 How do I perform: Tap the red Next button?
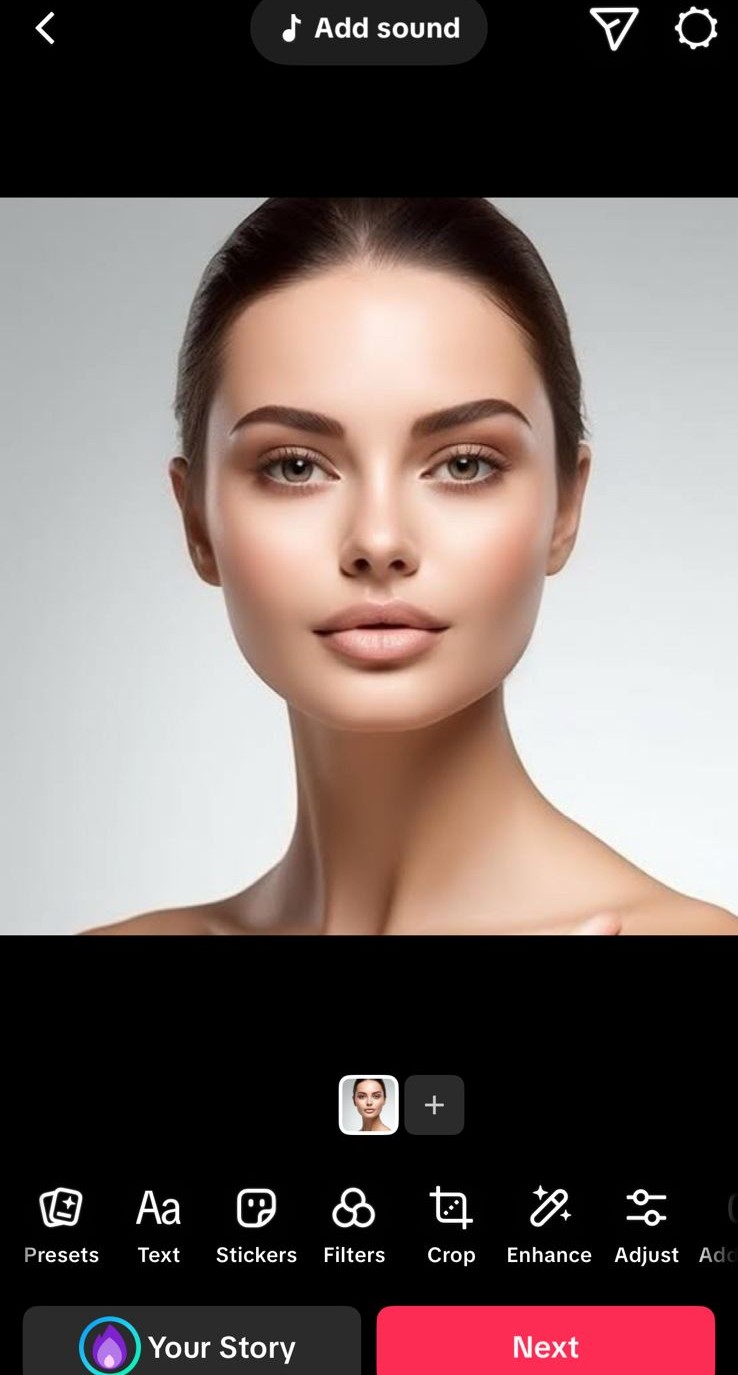coord(546,1345)
